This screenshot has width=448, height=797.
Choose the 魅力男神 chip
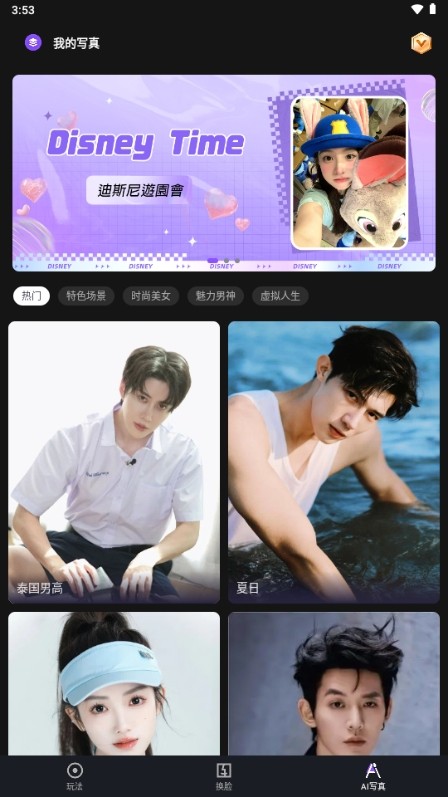point(215,296)
